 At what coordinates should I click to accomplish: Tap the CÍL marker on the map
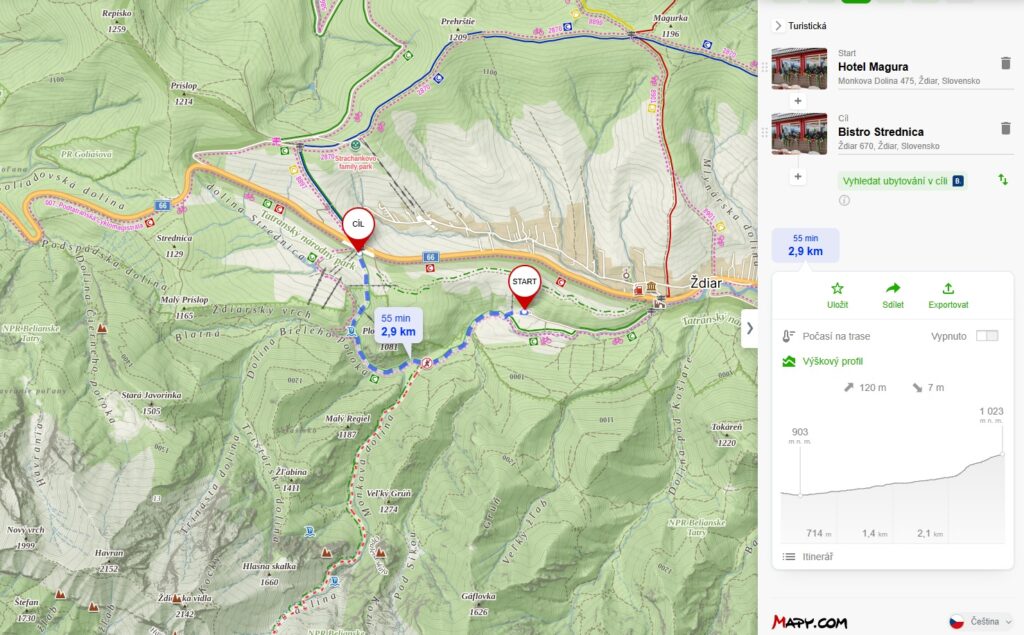[358, 225]
